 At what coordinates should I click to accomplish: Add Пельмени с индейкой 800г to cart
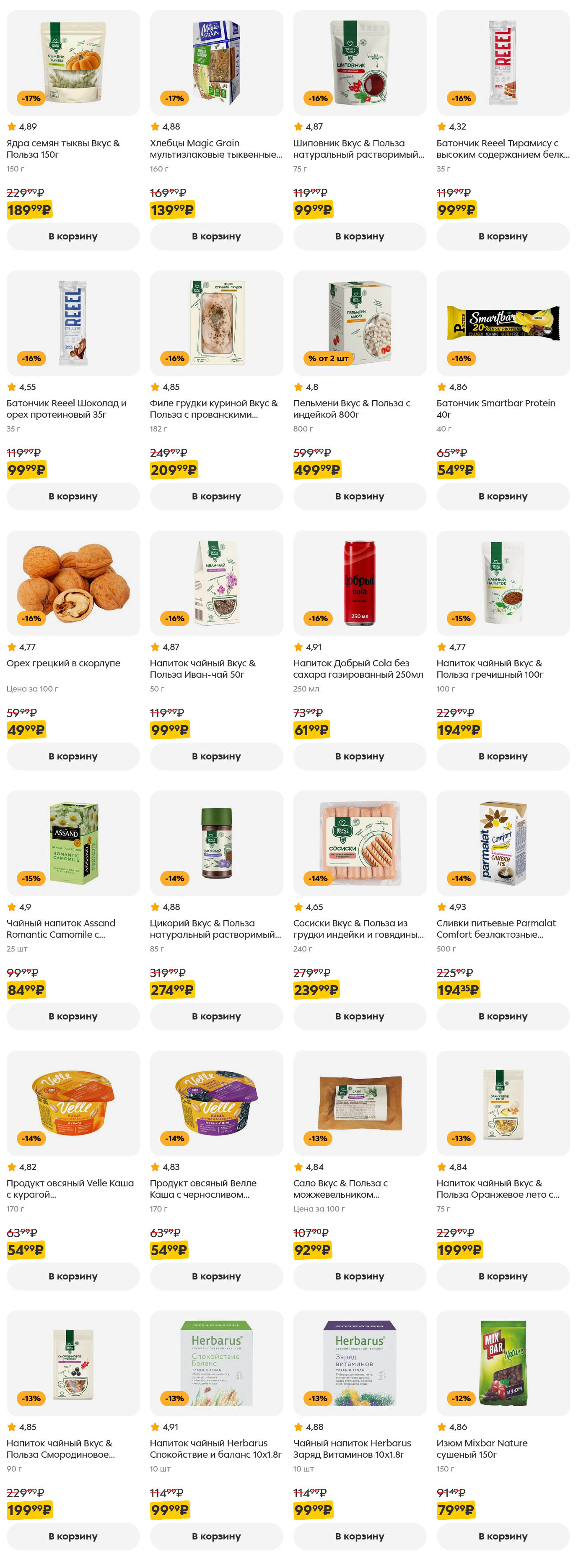pos(360,496)
